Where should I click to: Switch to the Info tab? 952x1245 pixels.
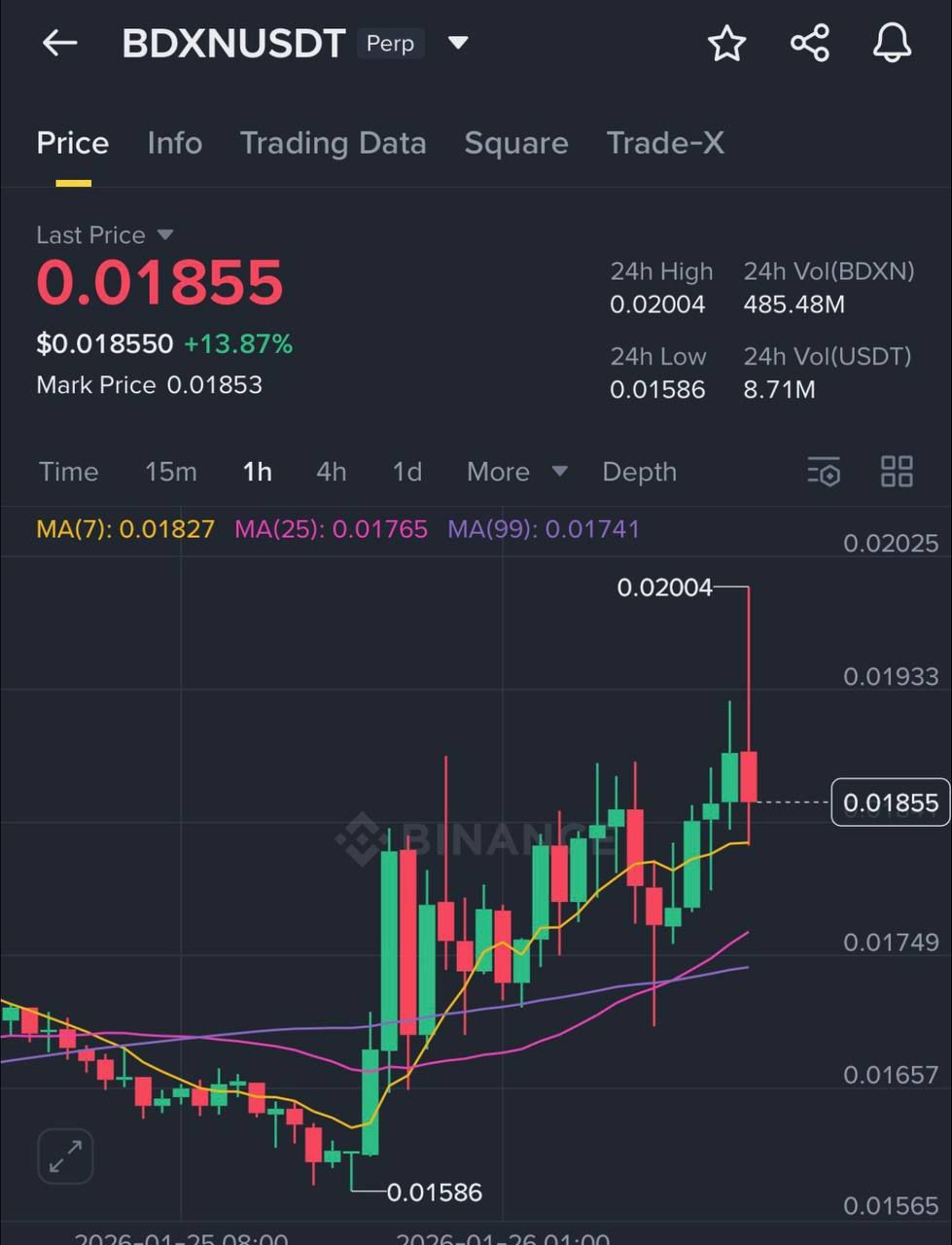[x=174, y=143]
